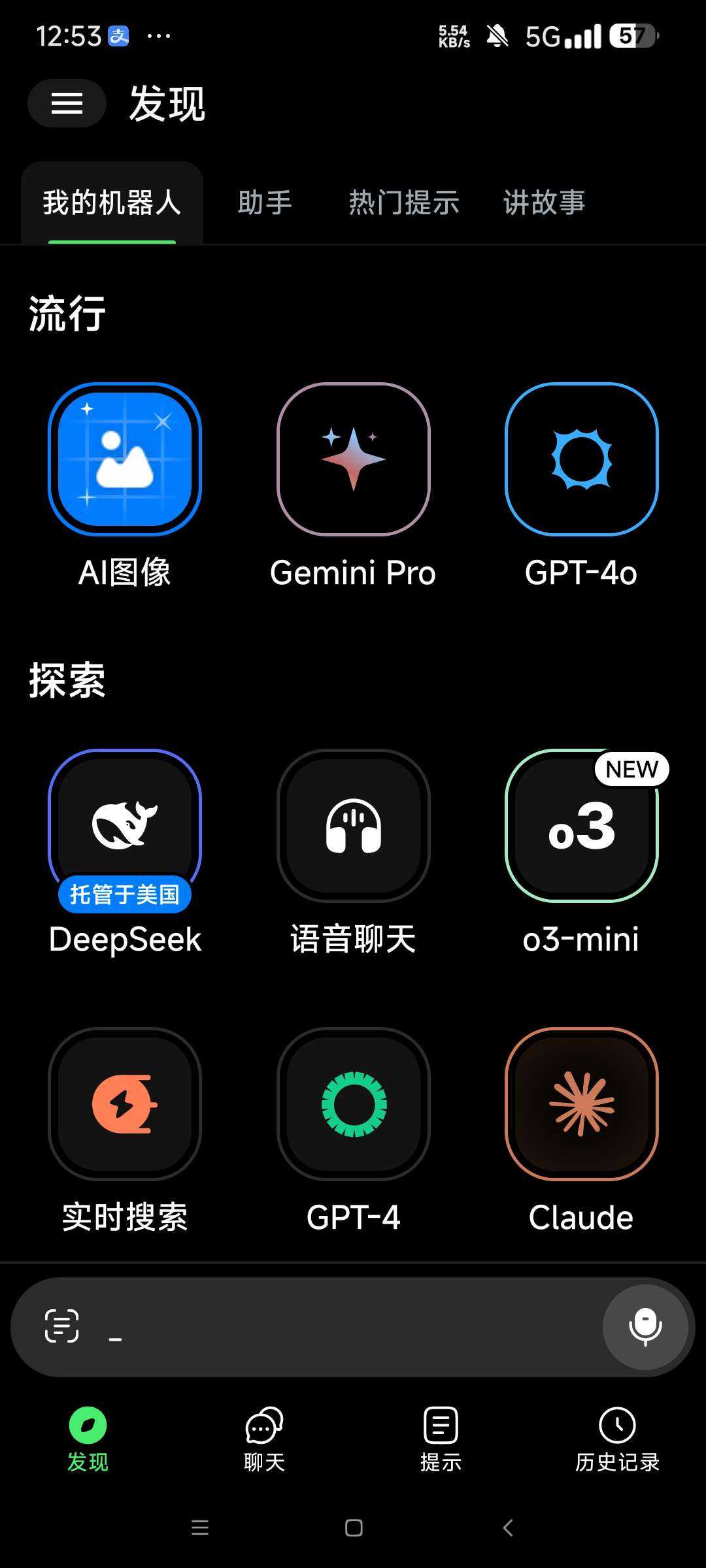Open the AI图像 bot

coord(124,459)
